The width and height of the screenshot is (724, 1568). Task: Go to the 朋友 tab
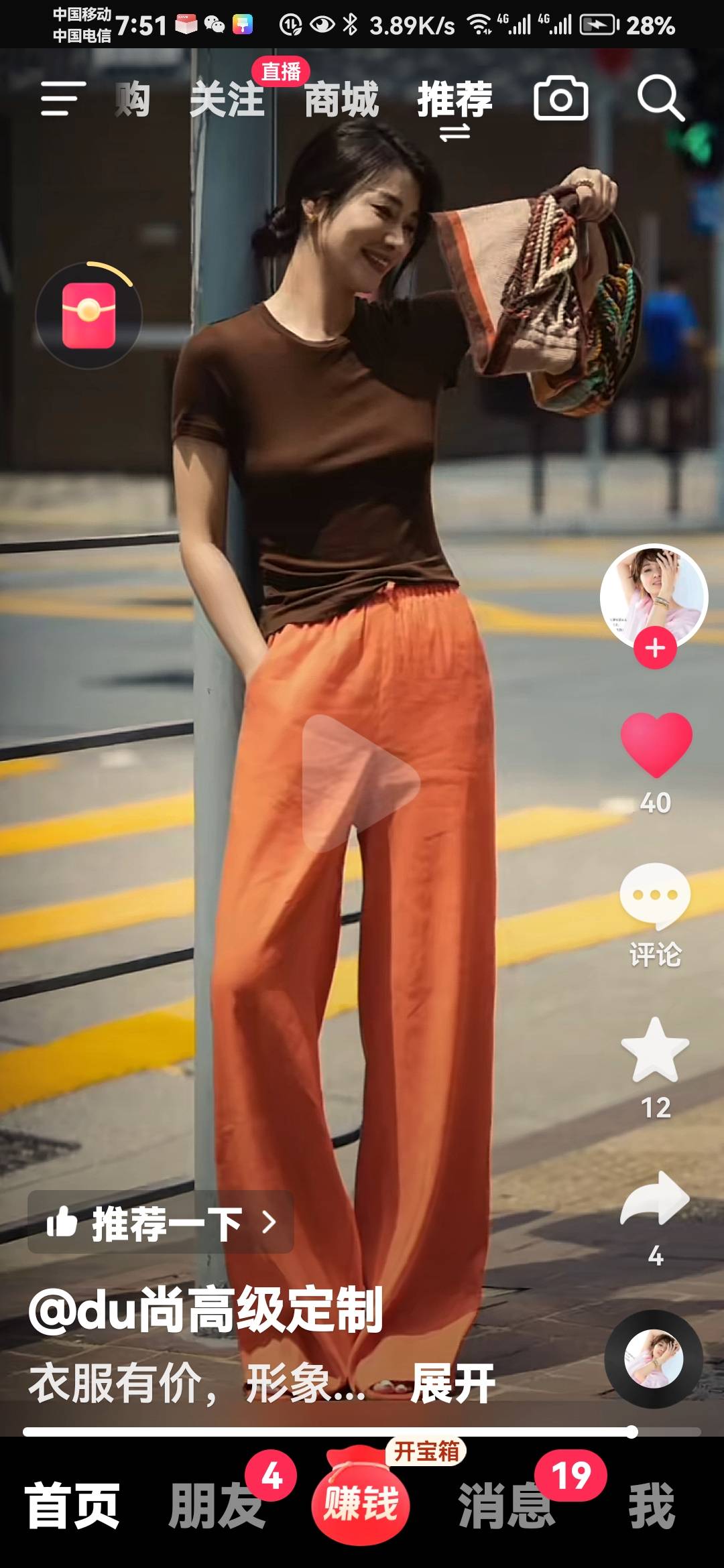tap(216, 1506)
